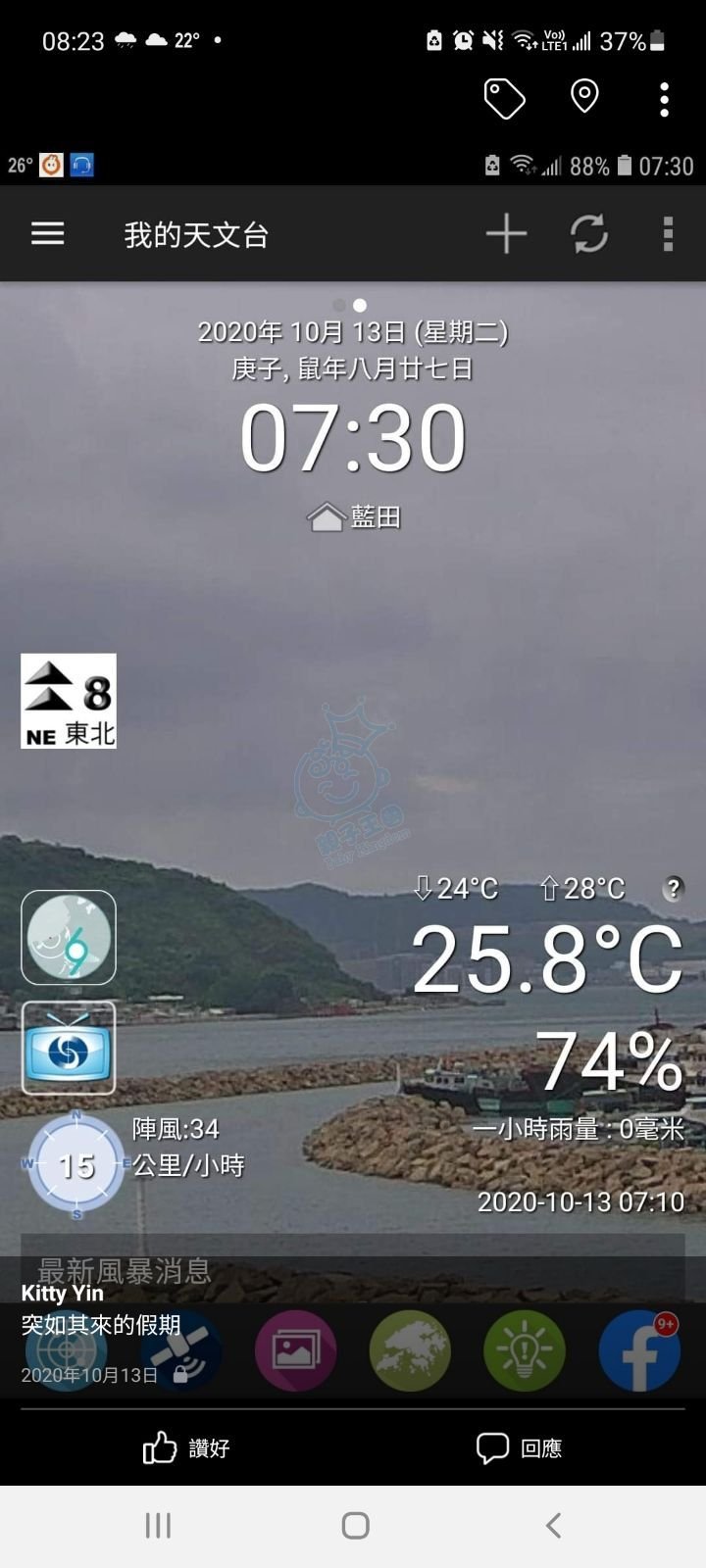Open Kitty Yin's profile name
706x1568 pixels.
[63, 1294]
